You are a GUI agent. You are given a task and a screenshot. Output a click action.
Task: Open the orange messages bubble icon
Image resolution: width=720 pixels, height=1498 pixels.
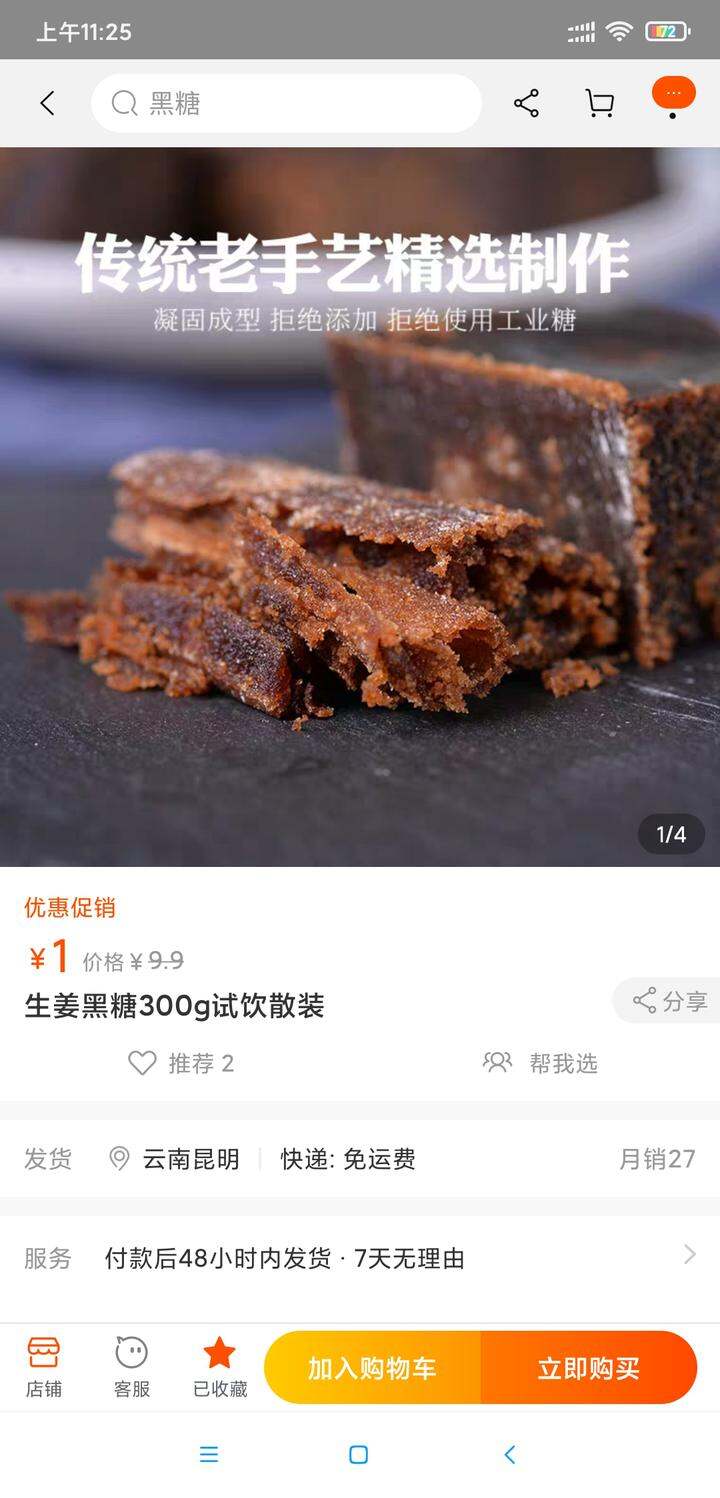[x=673, y=97]
